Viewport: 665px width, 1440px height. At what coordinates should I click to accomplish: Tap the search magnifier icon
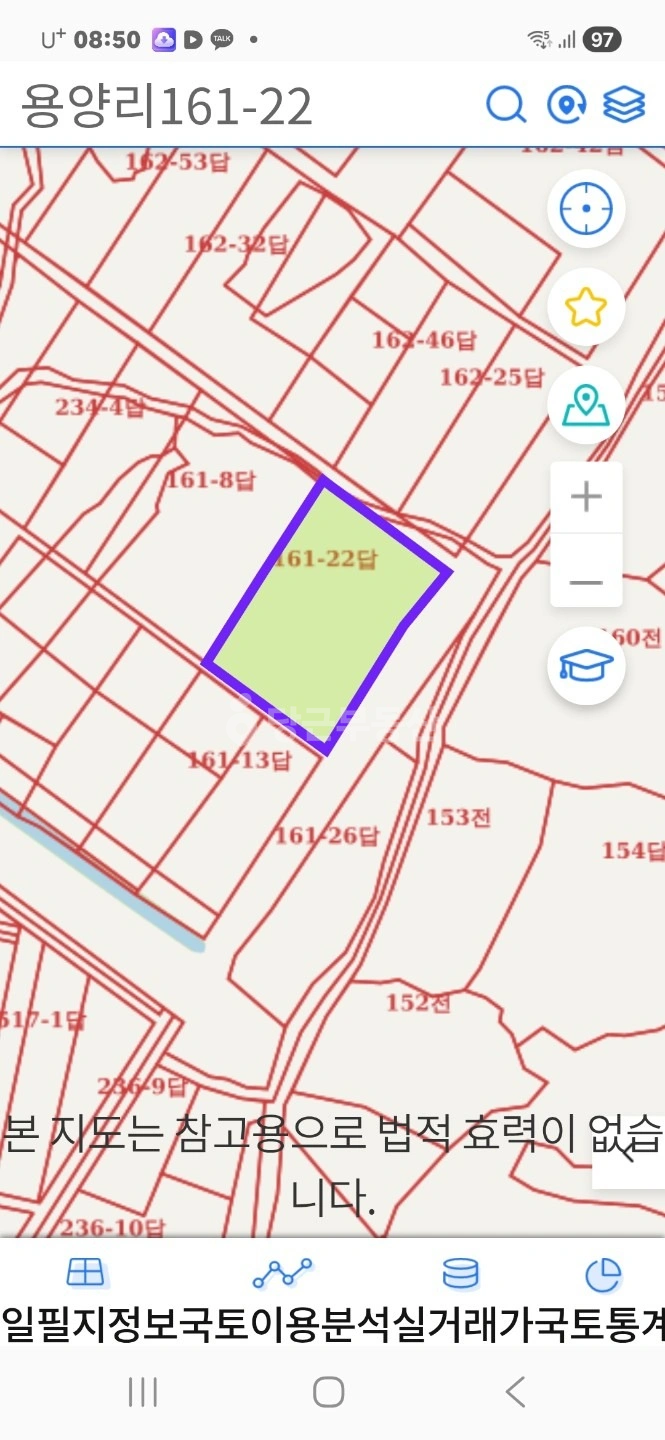506,105
